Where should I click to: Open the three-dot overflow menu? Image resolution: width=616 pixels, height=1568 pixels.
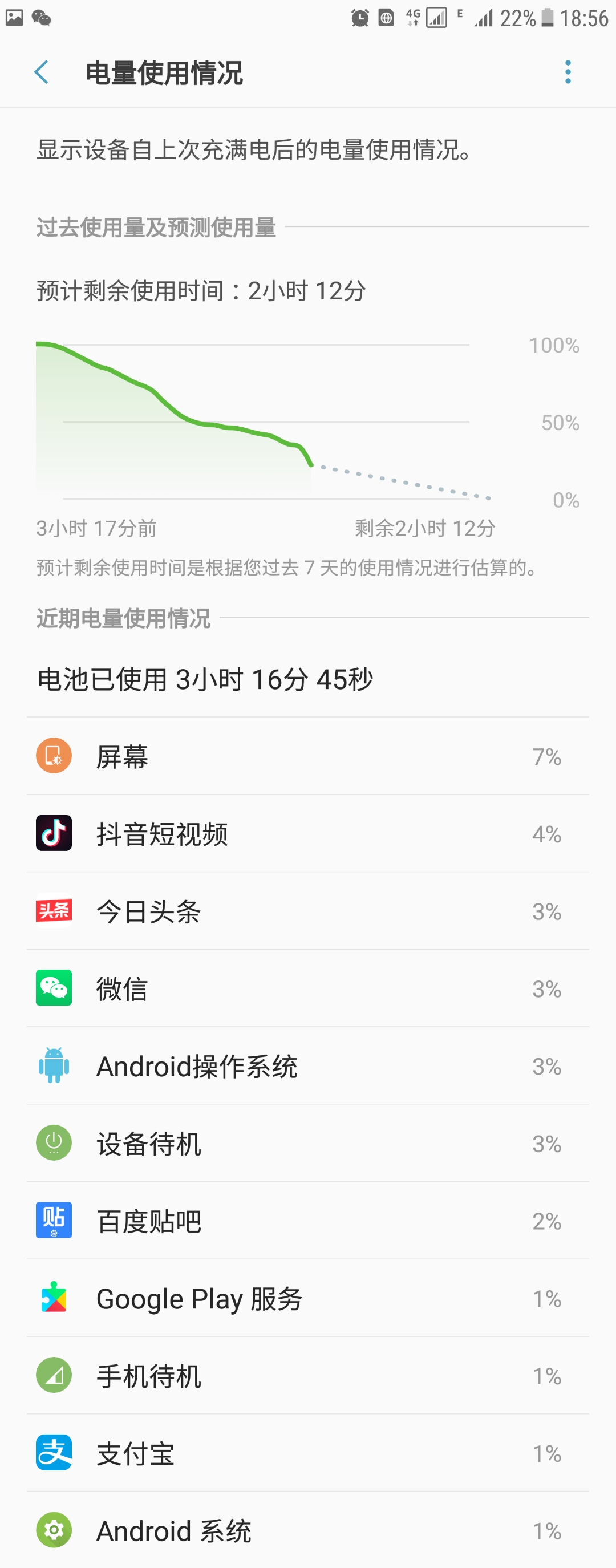(x=568, y=72)
